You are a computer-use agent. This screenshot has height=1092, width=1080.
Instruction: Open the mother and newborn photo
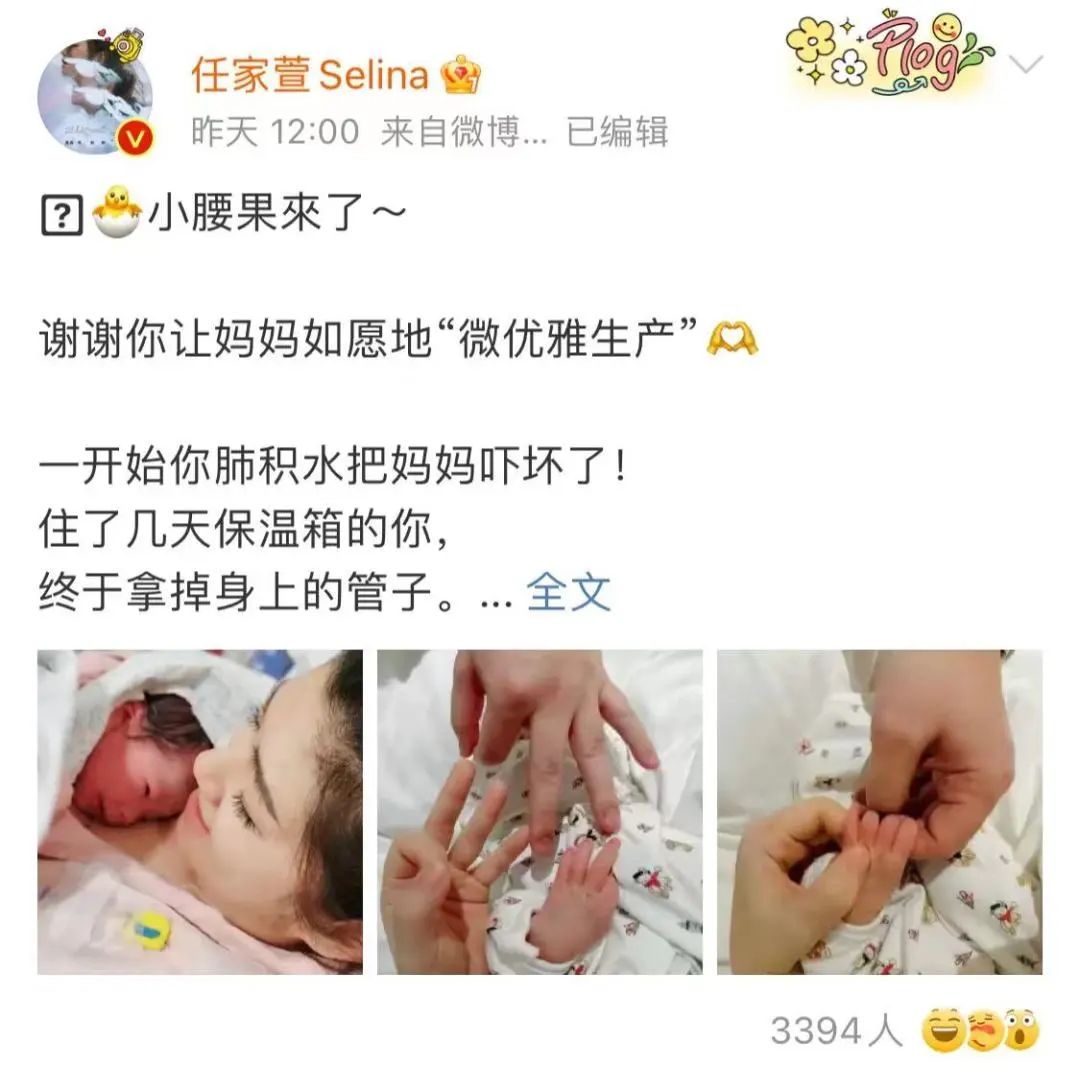pos(200,812)
